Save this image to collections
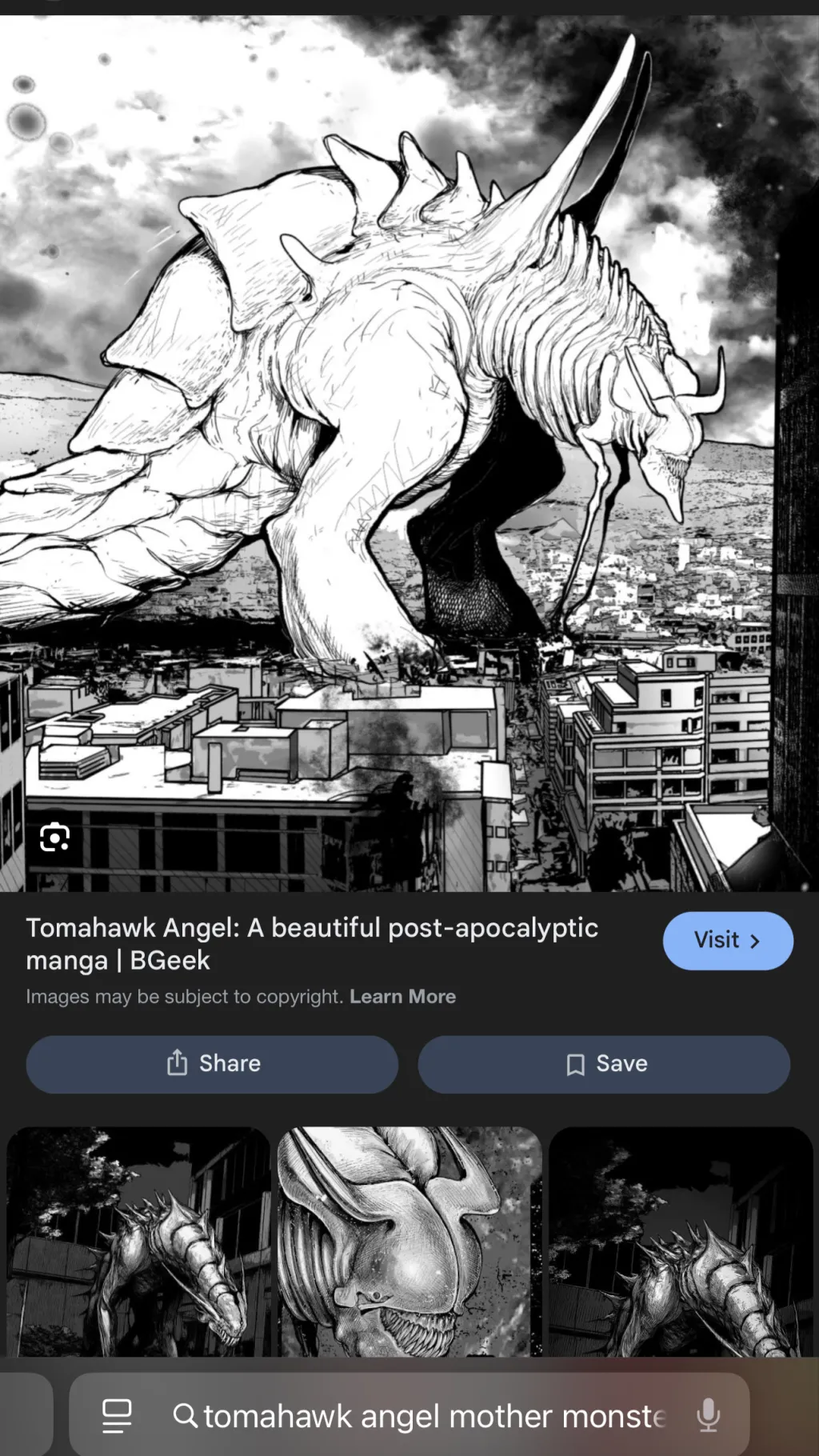This screenshot has width=819, height=1456. coord(604,1064)
